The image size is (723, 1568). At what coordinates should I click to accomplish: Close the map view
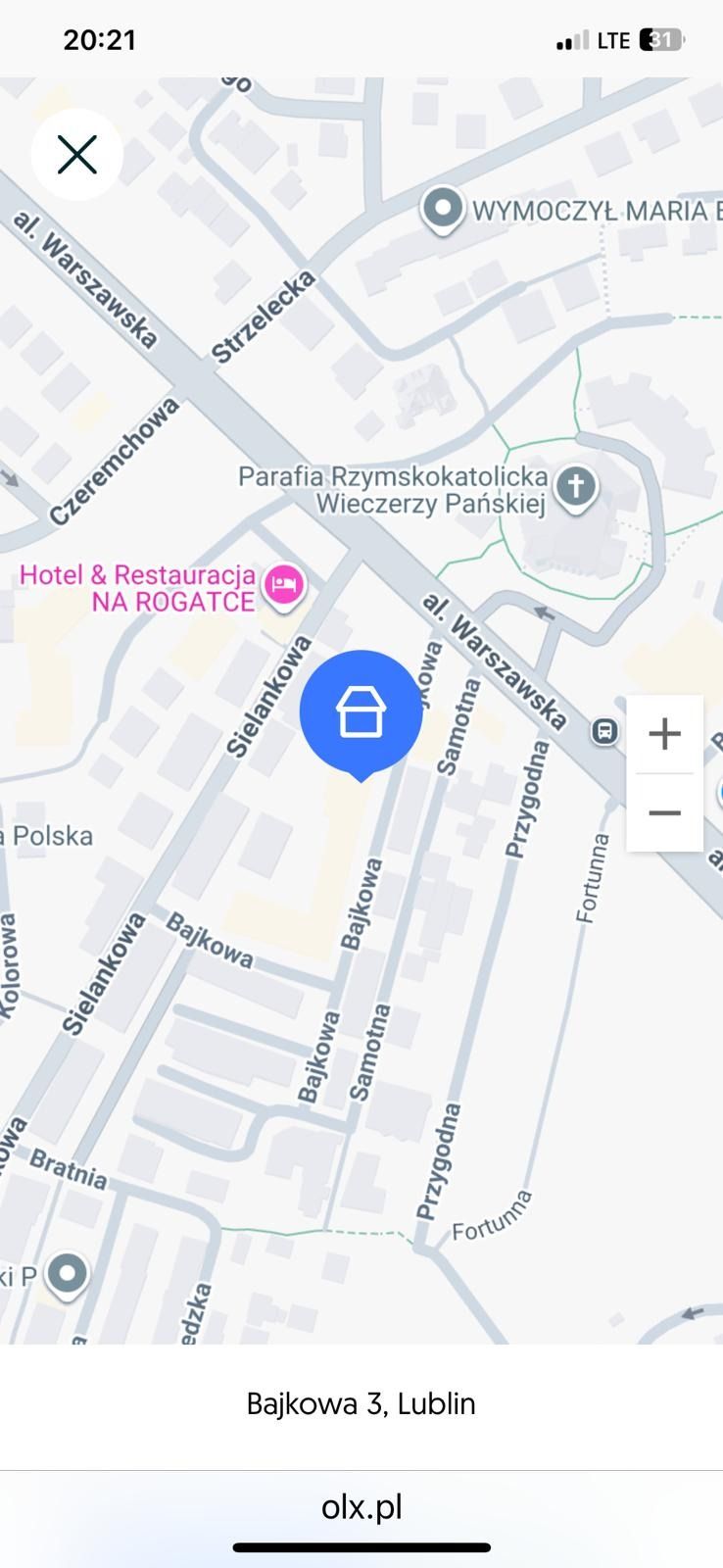click(x=76, y=155)
